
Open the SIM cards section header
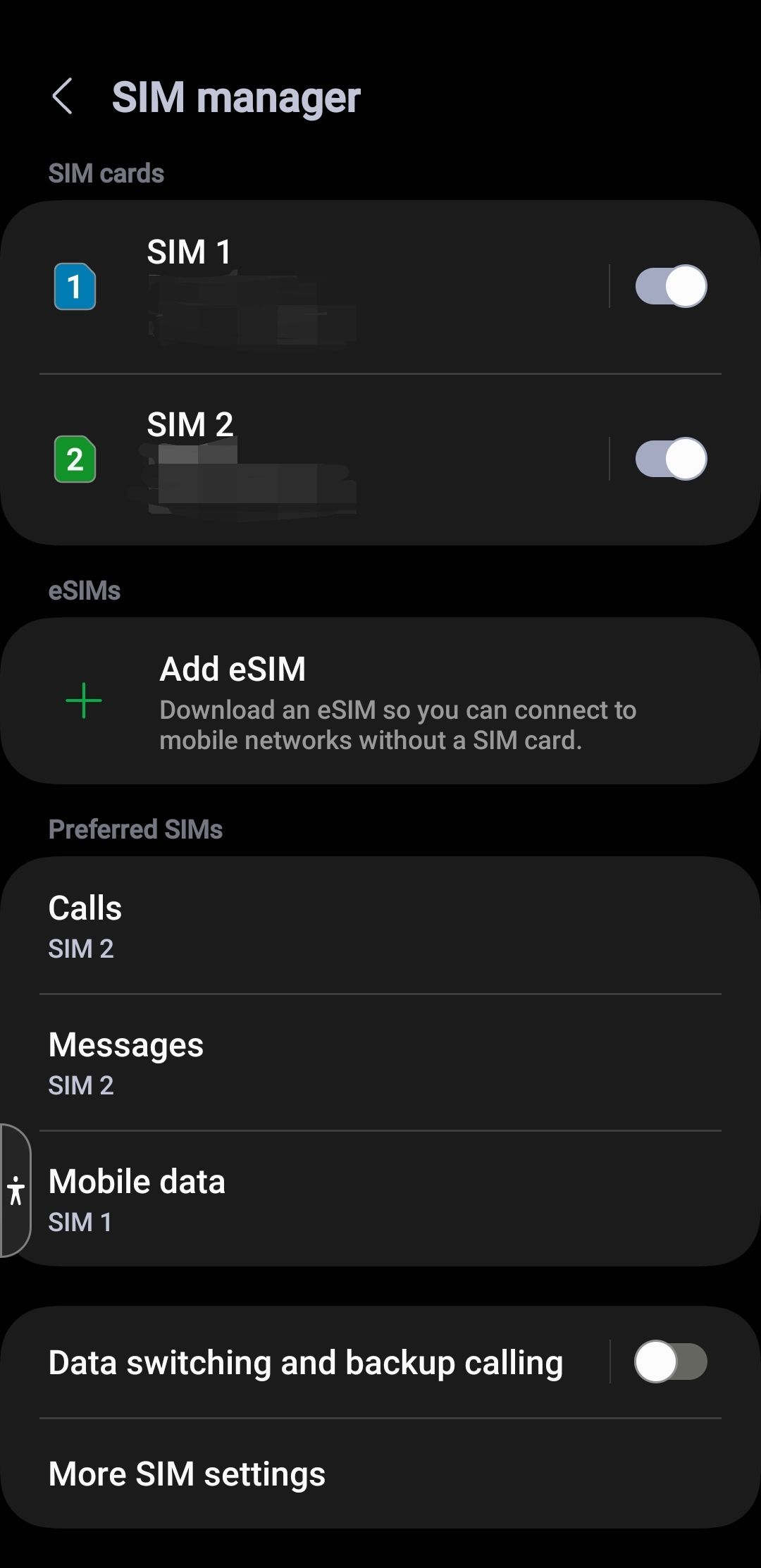[106, 173]
